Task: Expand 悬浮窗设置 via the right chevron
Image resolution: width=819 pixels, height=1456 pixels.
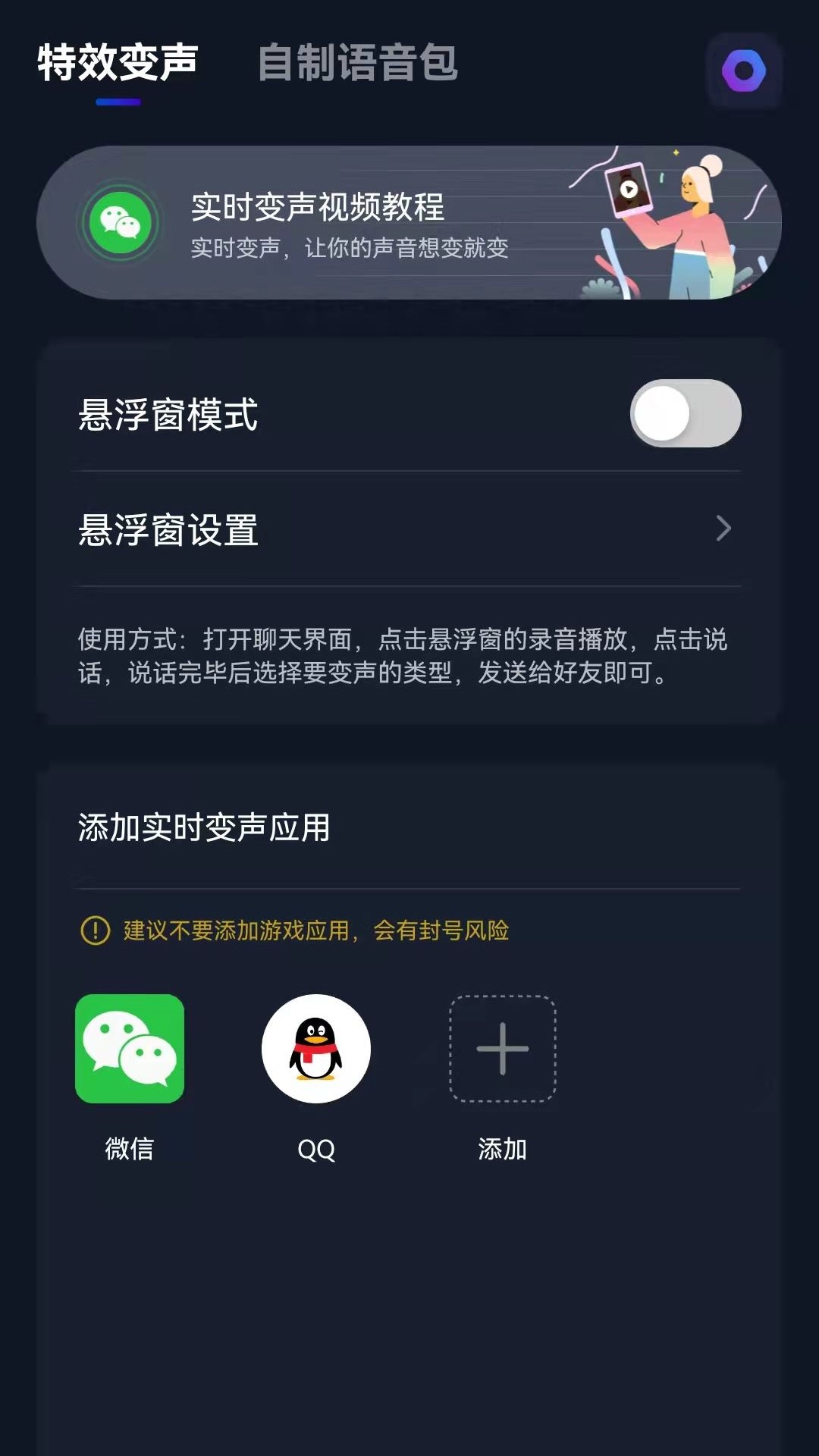Action: tap(723, 529)
